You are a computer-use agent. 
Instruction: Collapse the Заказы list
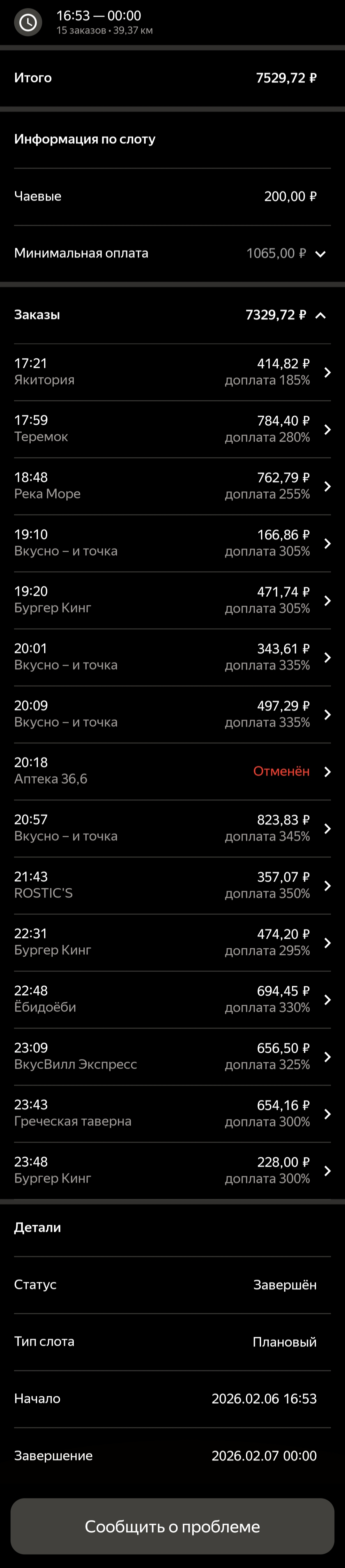320,315
